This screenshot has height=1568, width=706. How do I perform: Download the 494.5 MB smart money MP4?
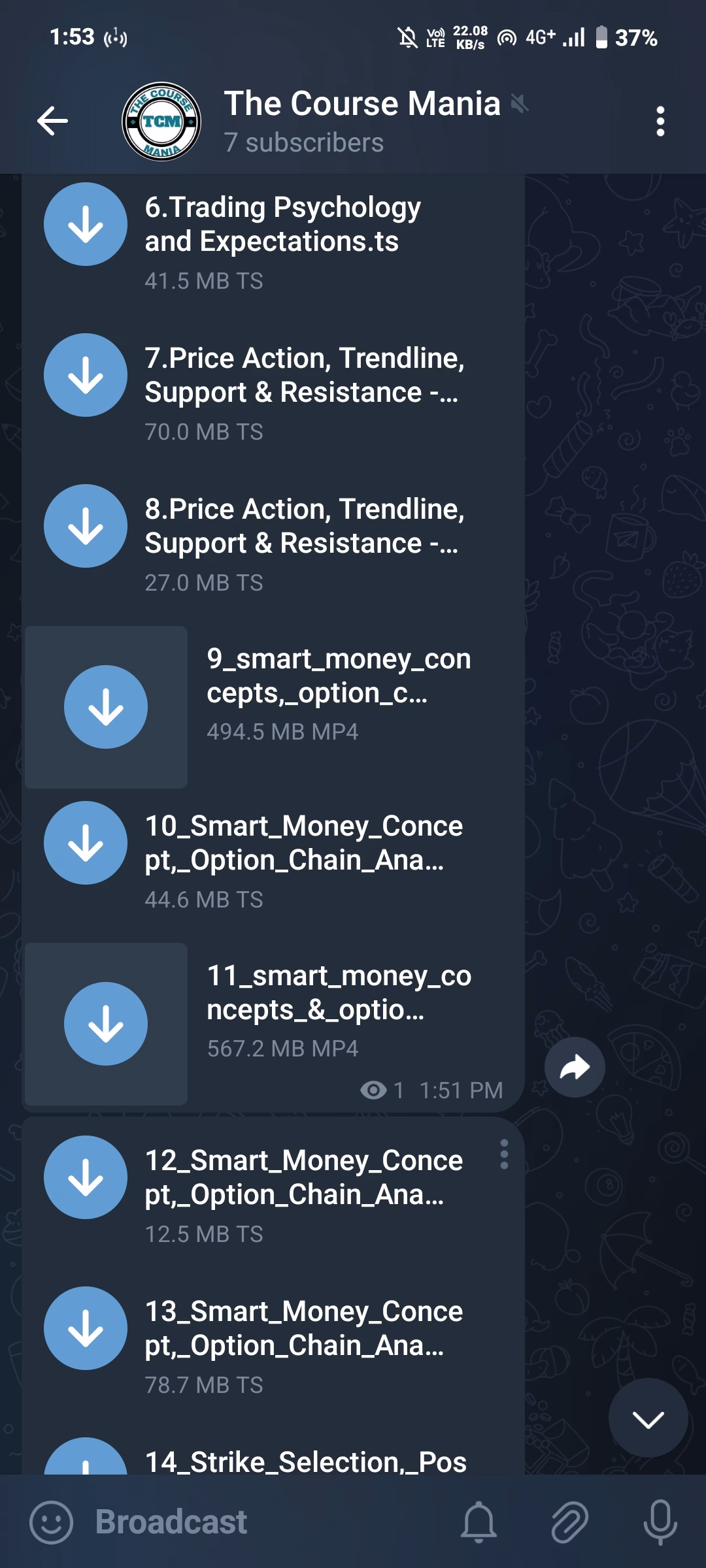[106, 707]
